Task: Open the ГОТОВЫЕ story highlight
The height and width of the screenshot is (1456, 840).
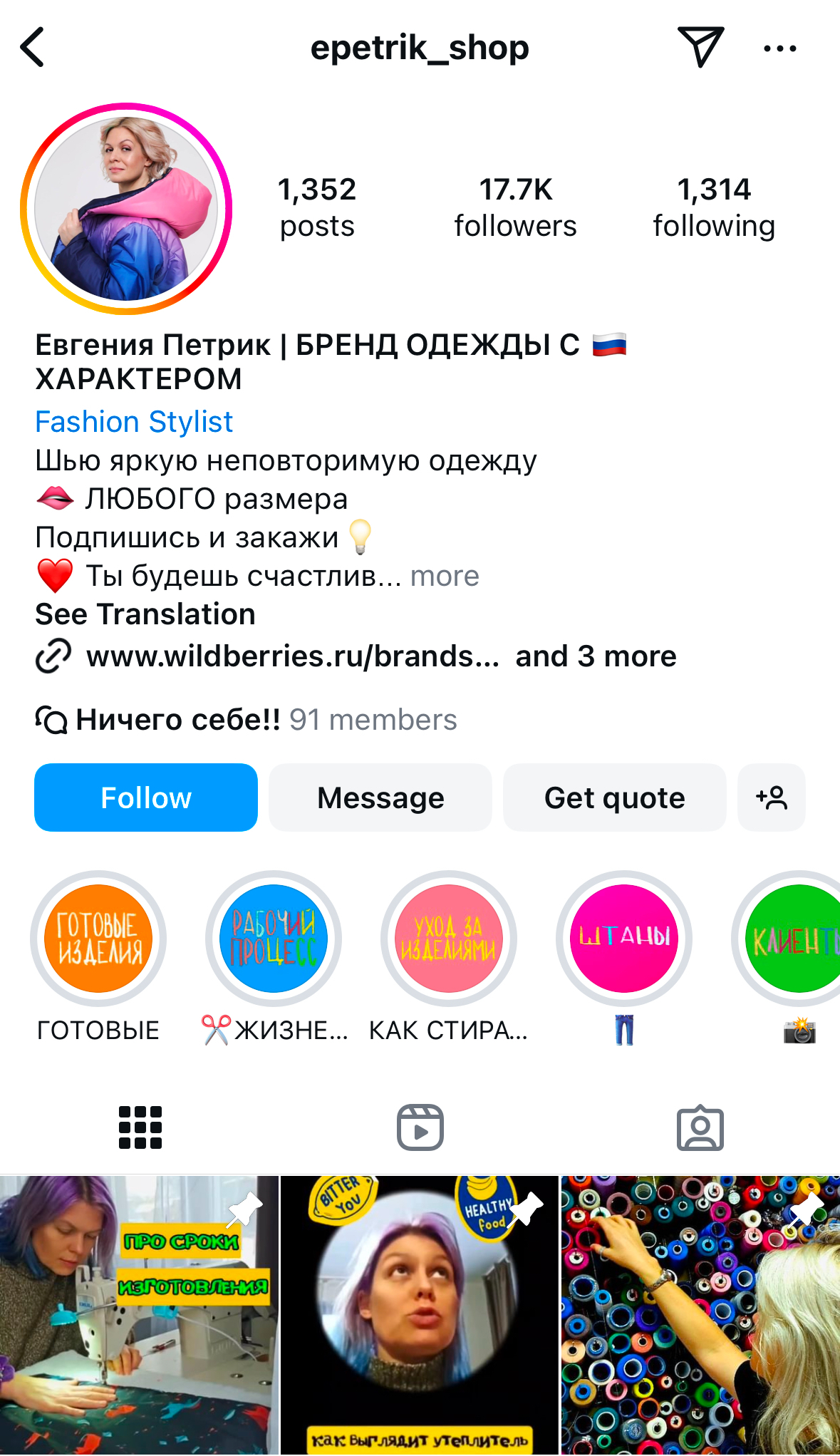Action: click(x=98, y=939)
